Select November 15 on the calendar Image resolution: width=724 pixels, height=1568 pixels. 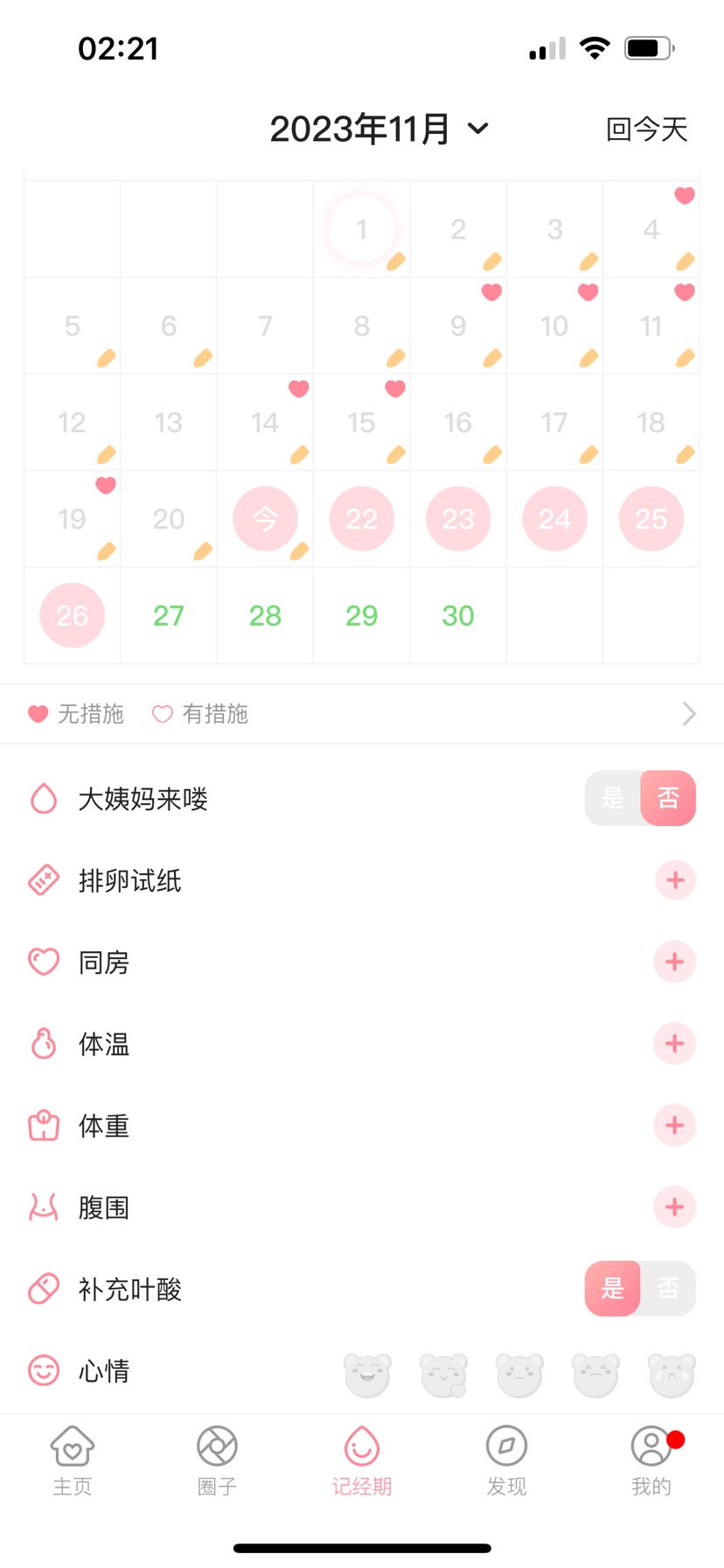click(361, 423)
